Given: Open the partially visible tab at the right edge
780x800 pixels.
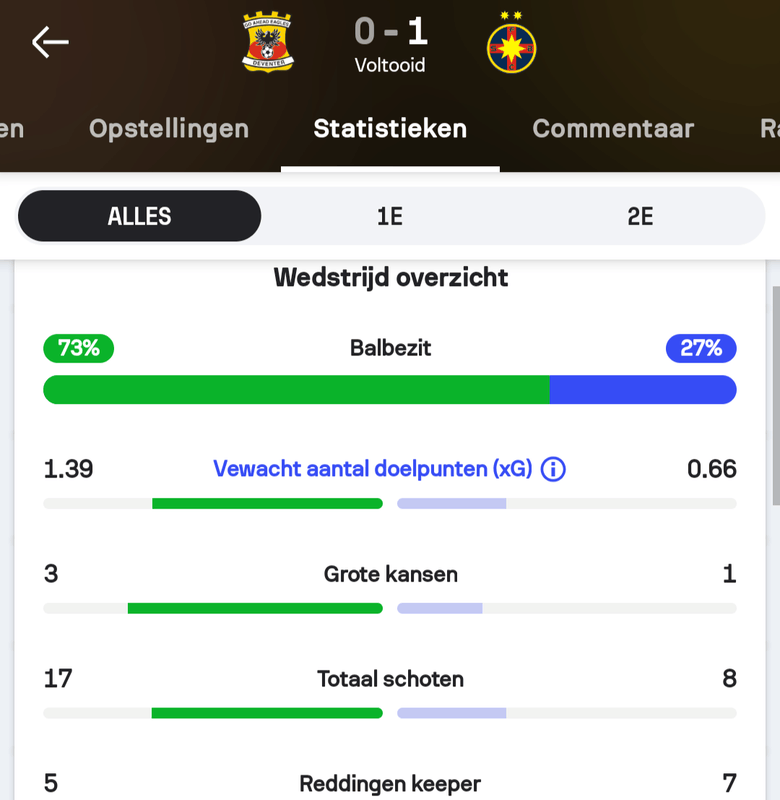Looking at the screenshot, I should (768, 128).
